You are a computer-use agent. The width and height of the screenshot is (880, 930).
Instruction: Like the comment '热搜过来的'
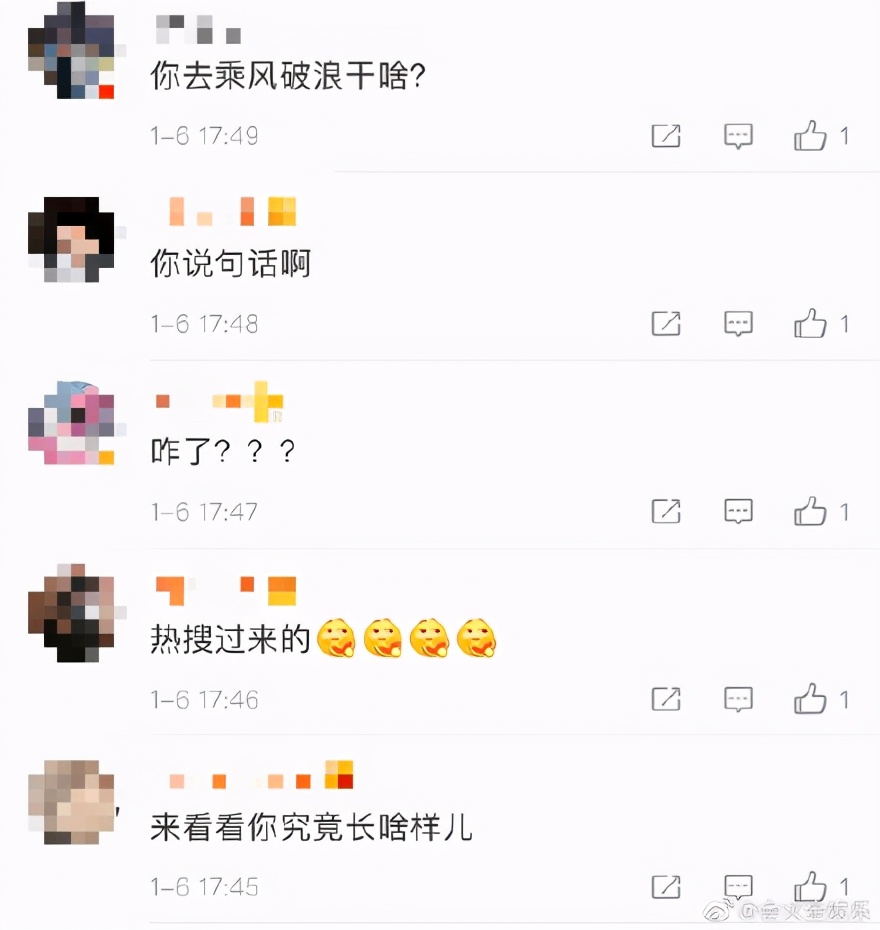(x=812, y=700)
